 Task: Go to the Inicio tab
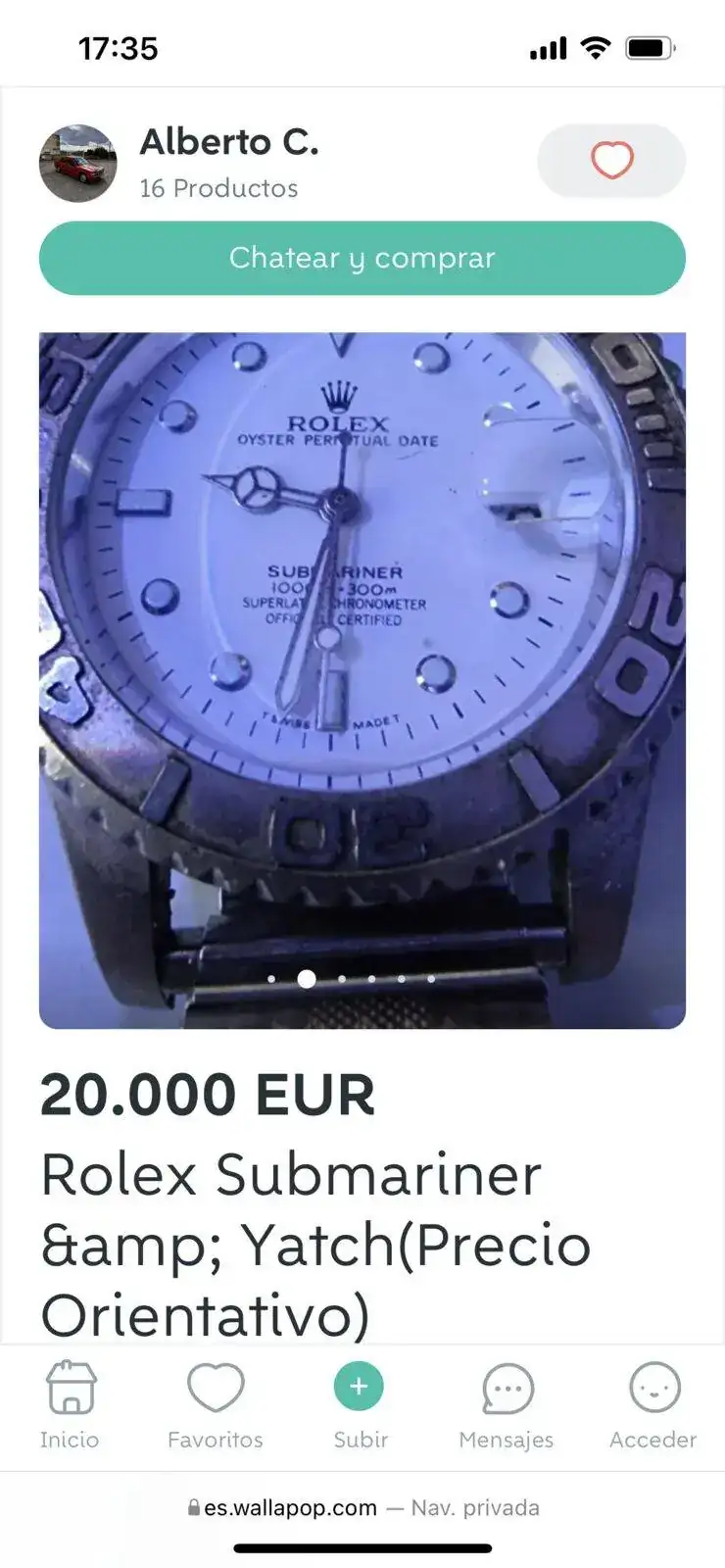coord(70,1404)
